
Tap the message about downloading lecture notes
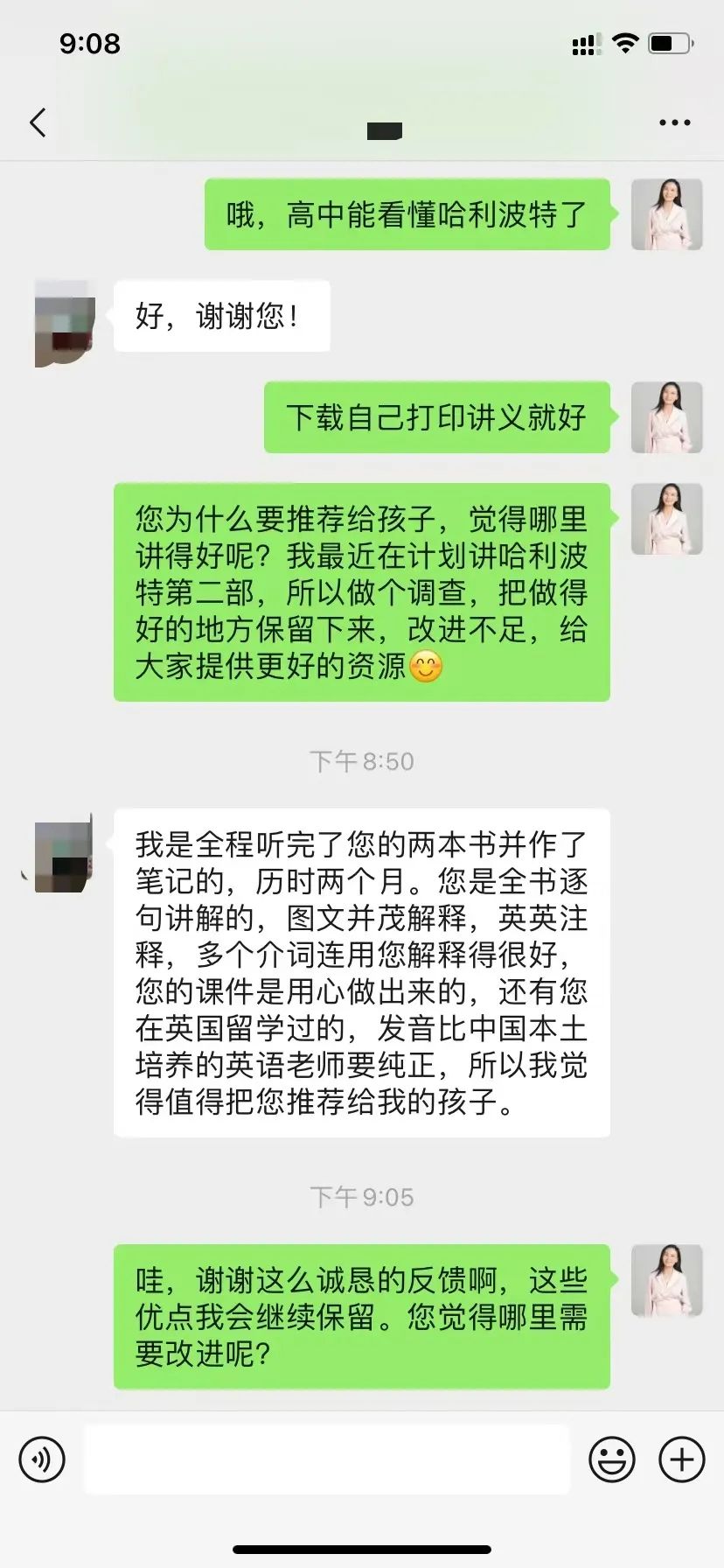tap(435, 418)
